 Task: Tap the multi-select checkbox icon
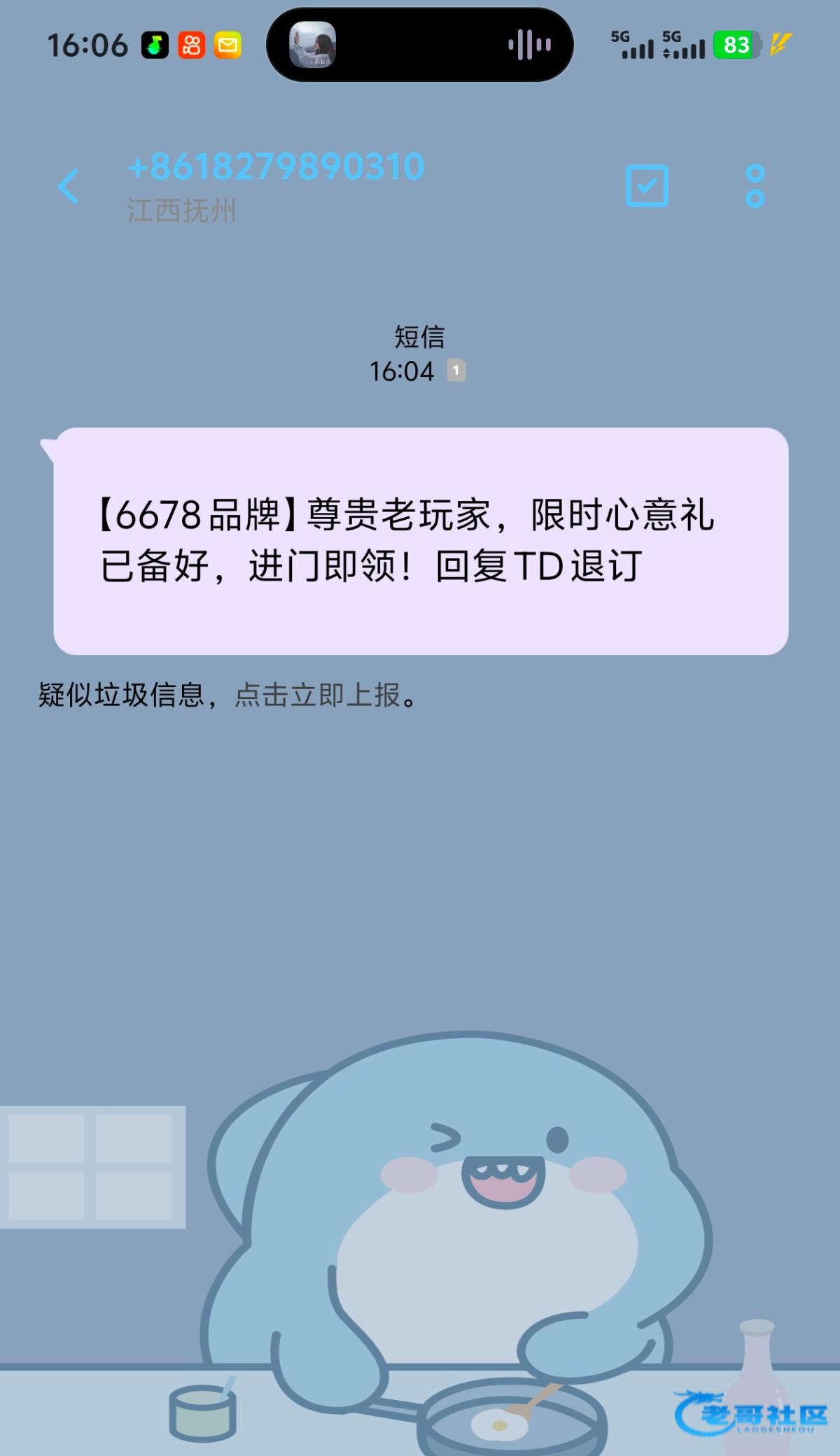[647, 186]
